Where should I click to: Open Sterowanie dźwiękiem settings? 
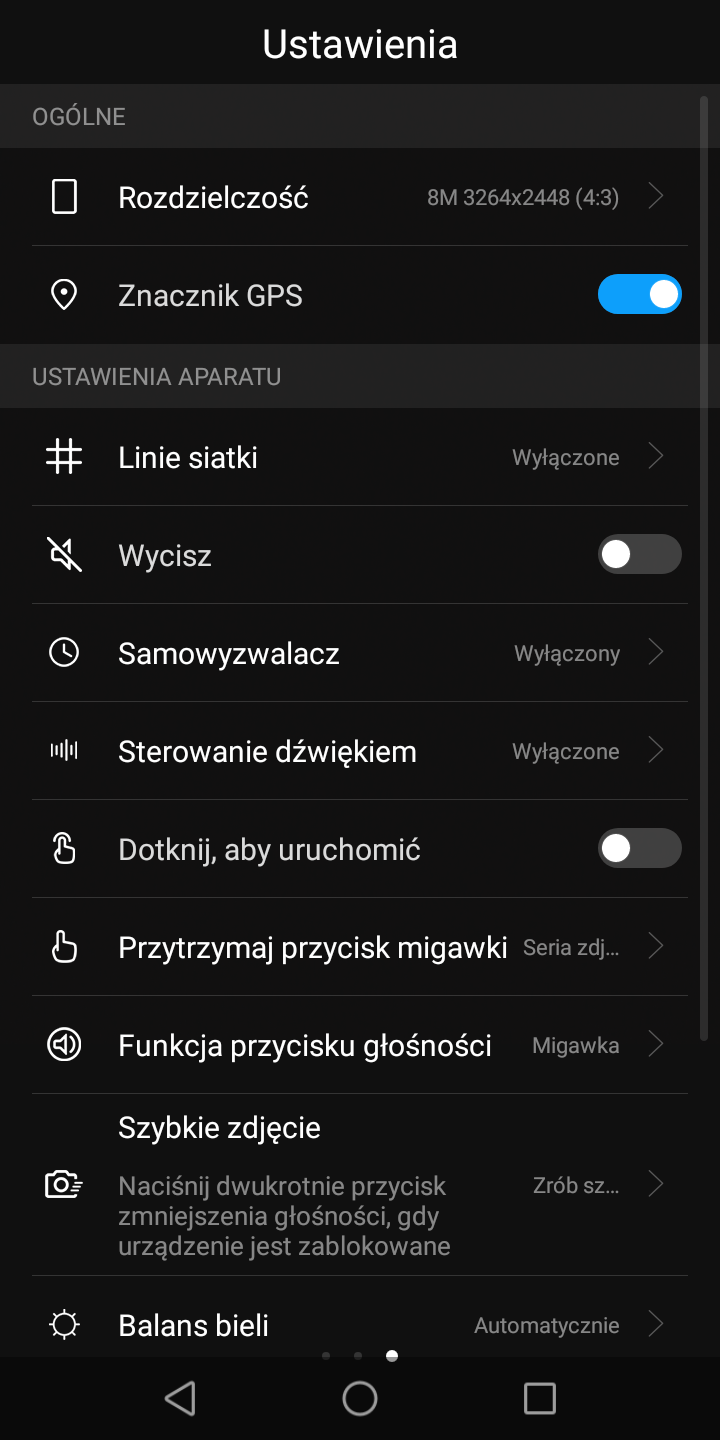click(360, 751)
